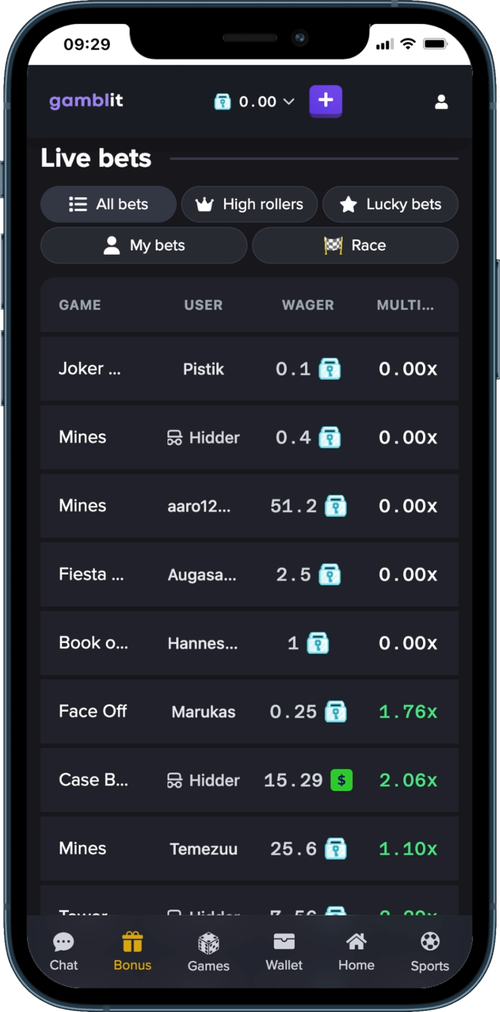Tap the gamblit logo

coord(86,101)
